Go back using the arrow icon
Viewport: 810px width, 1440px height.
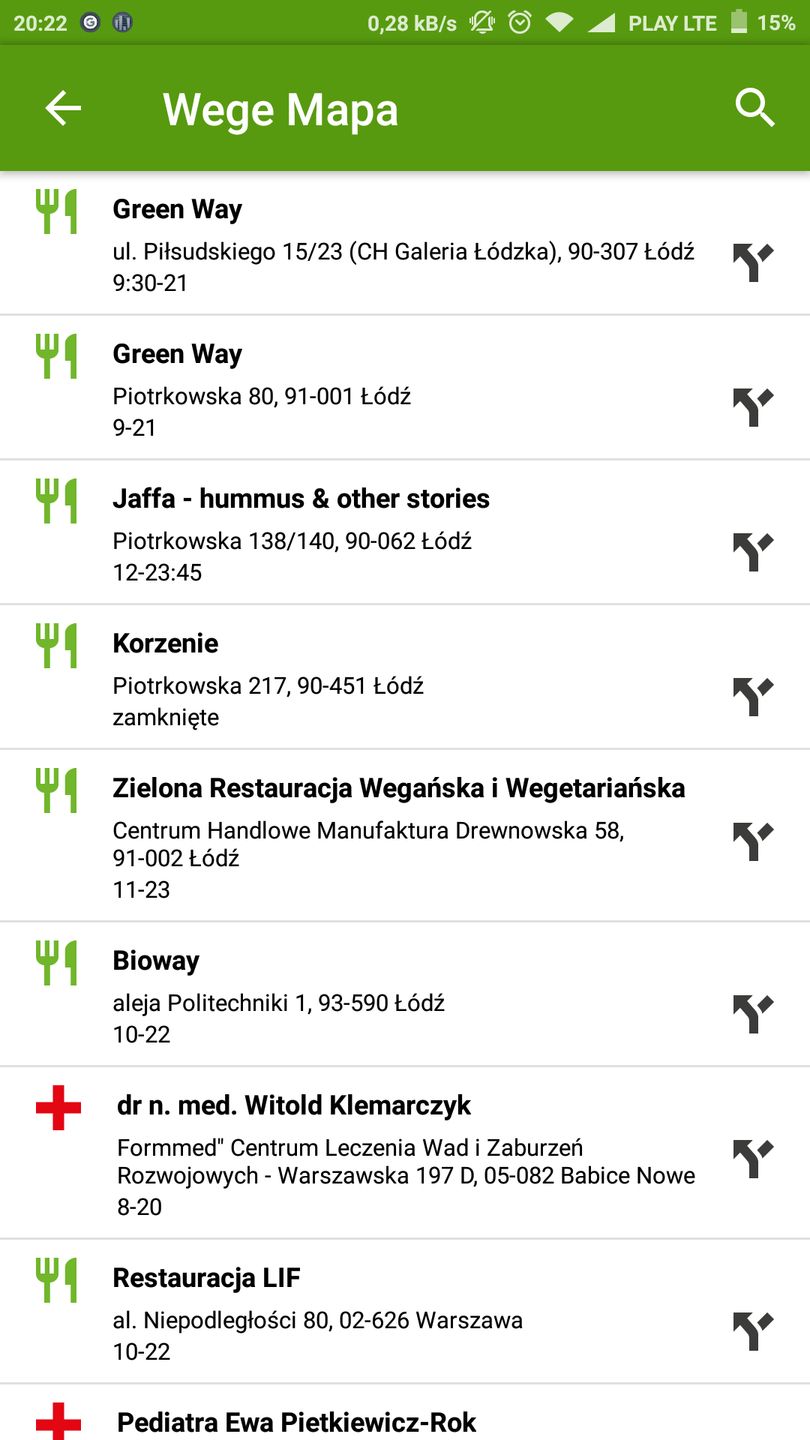pyautogui.click(x=63, y=108)
